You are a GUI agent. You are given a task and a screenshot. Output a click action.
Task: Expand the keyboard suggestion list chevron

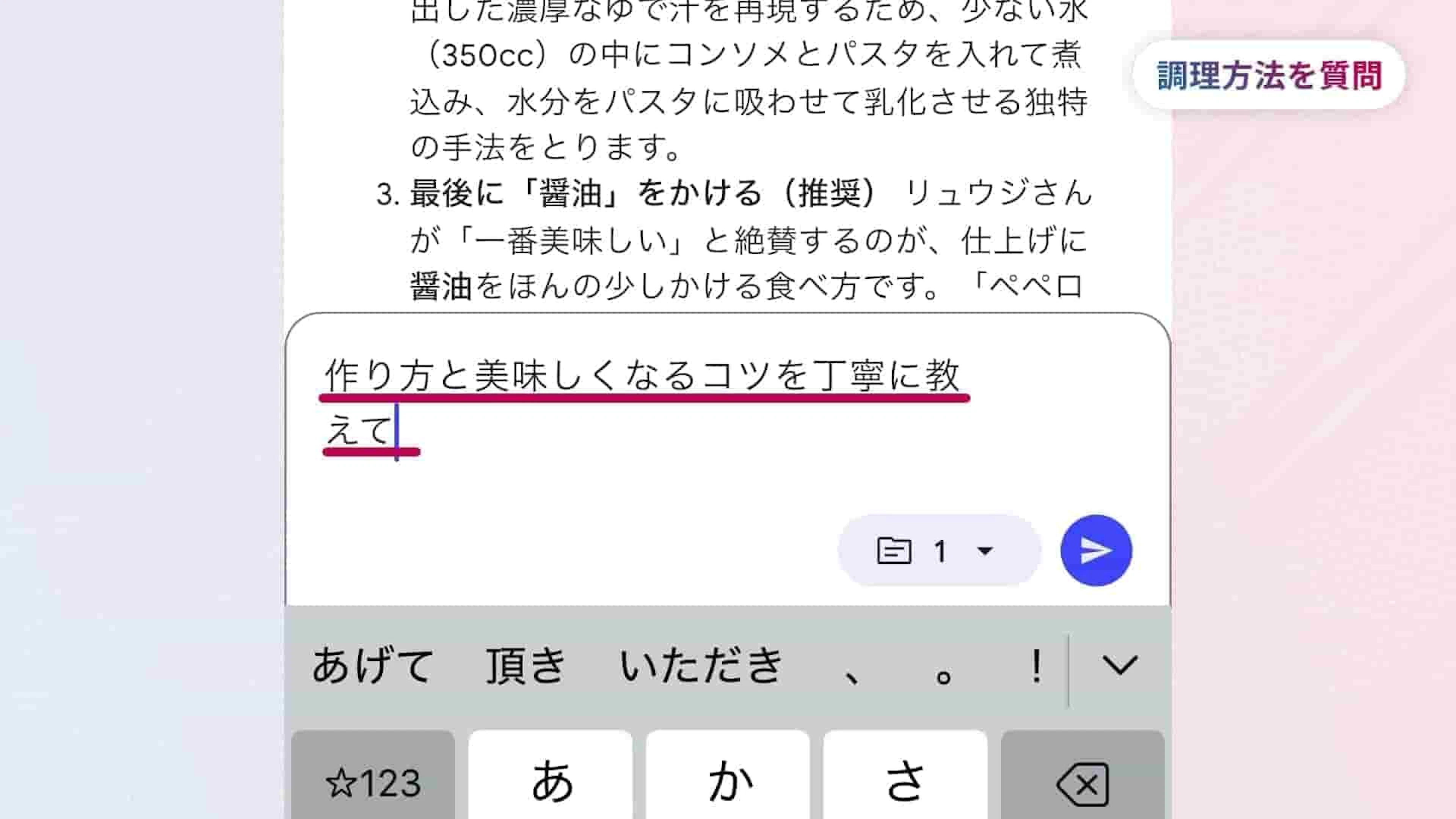(1120, 665)
